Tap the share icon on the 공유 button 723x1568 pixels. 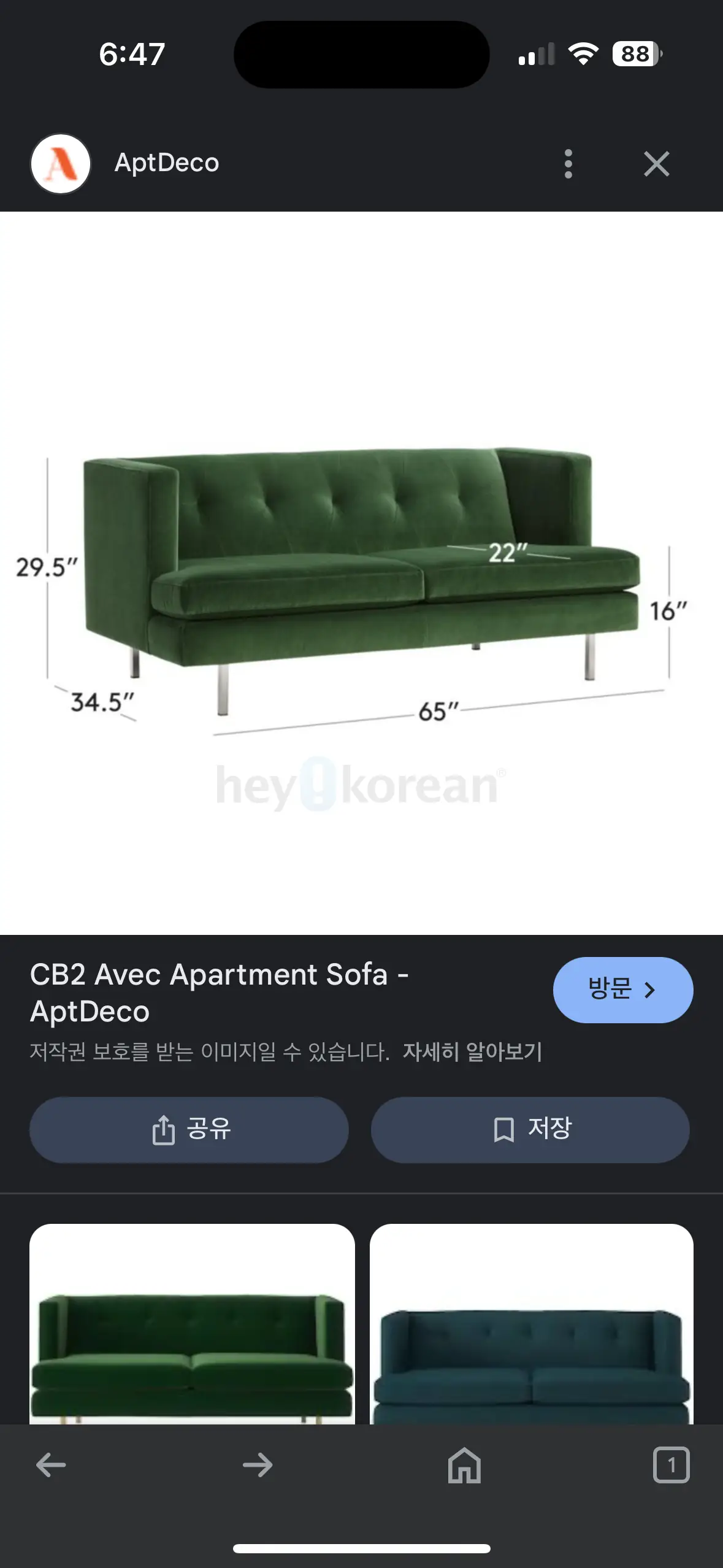(x=162, y=1129)
